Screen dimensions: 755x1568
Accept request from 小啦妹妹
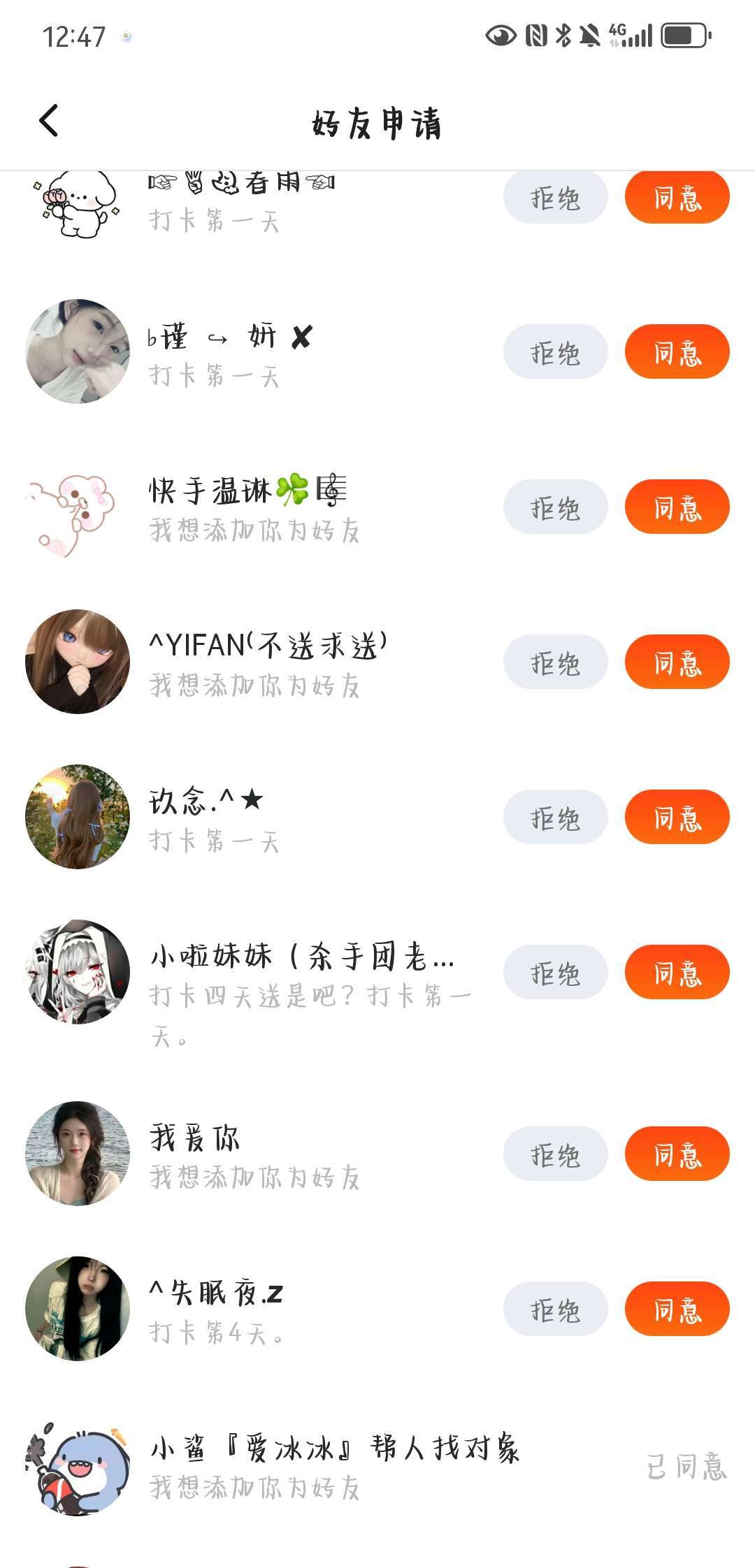coord(677,973)
